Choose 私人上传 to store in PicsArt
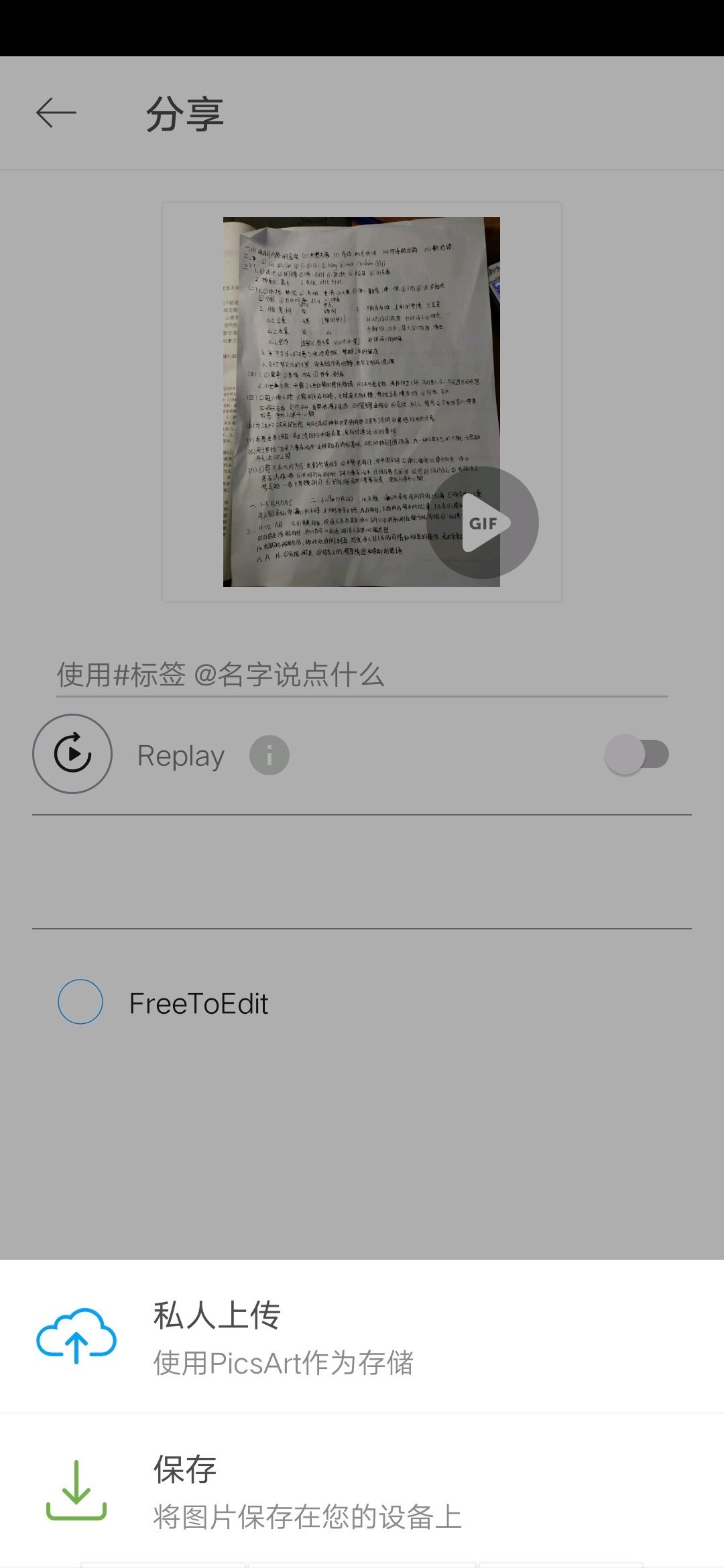 tap(362, 1337)
